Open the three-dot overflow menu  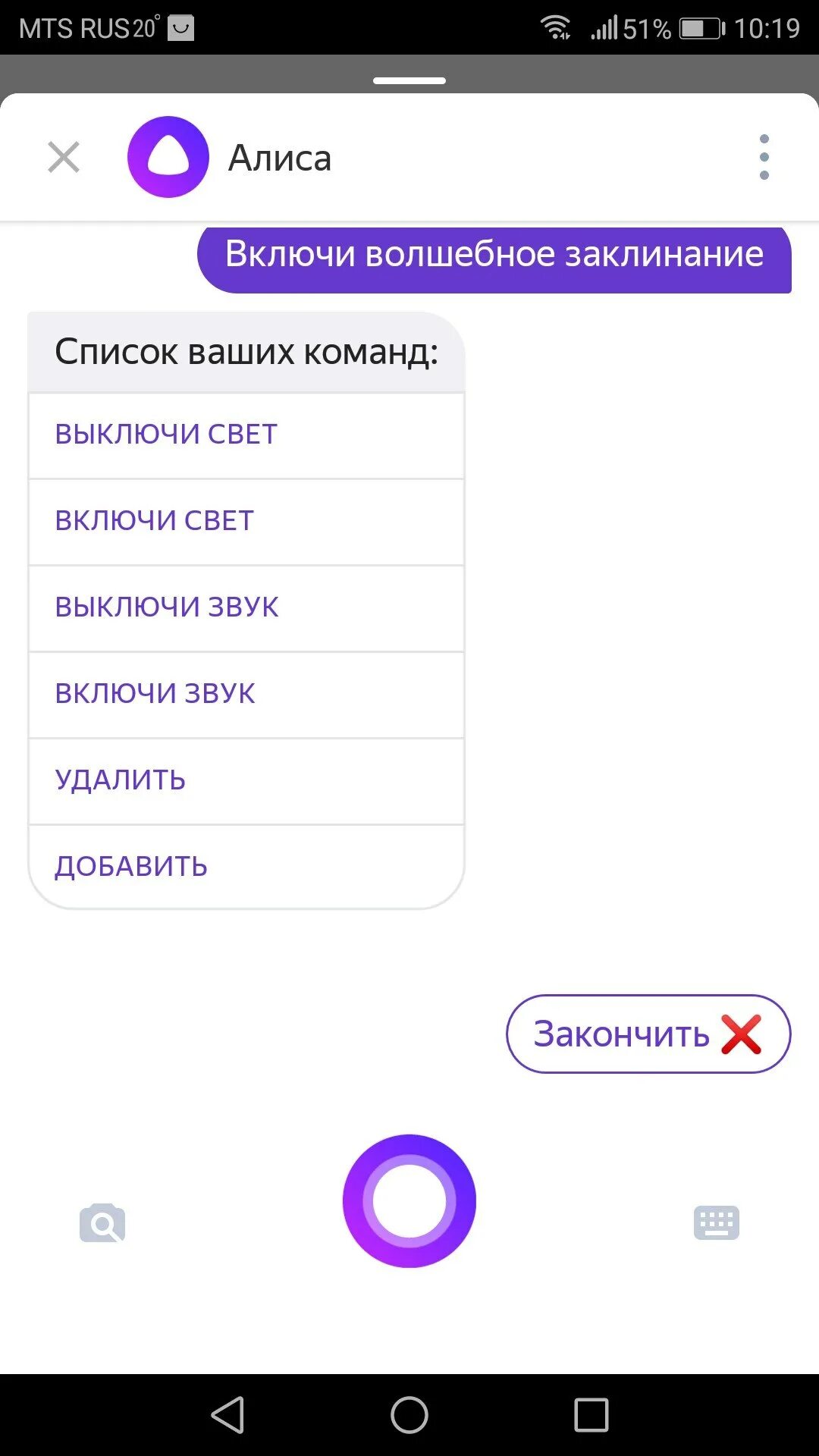764,158
